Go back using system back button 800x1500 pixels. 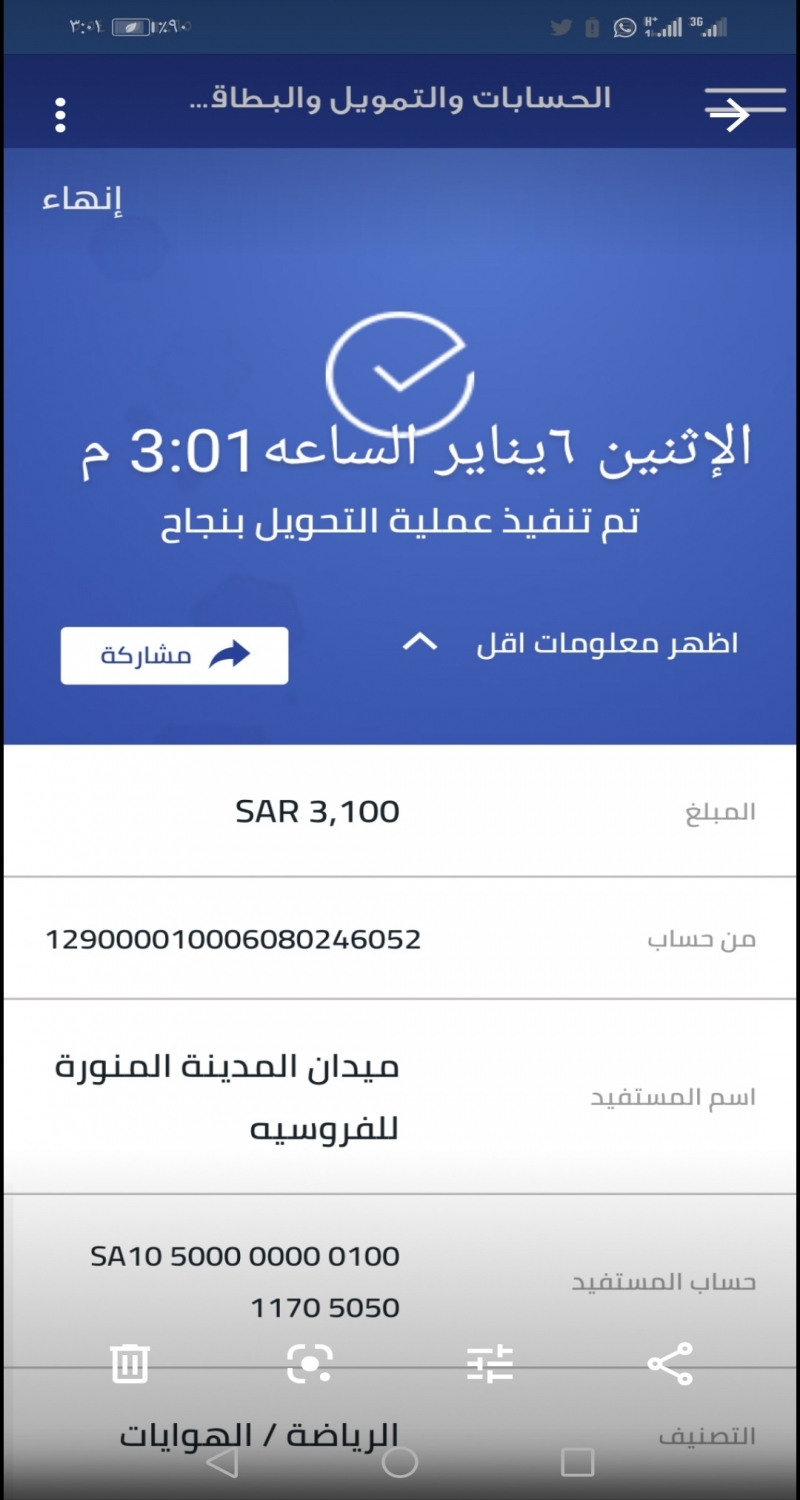tap(222, 1463)
